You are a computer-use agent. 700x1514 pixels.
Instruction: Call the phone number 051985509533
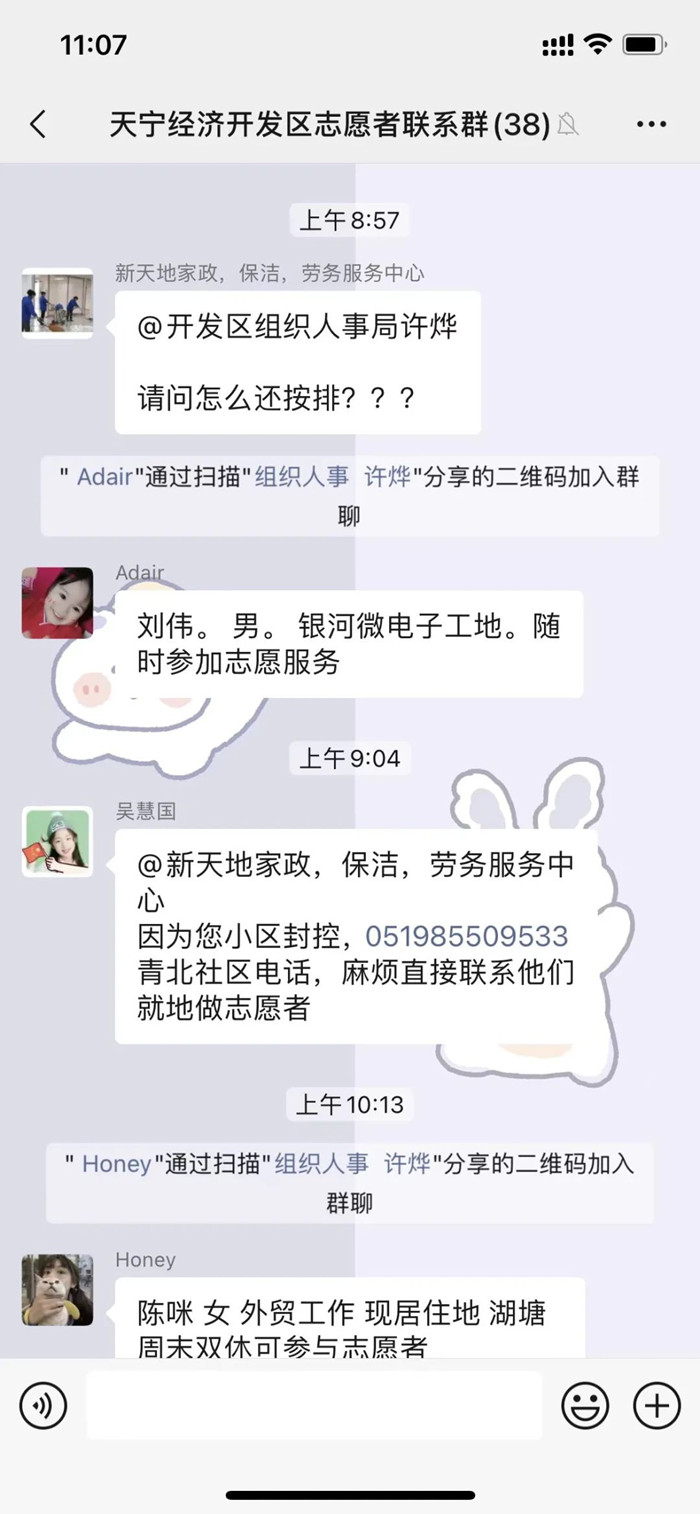coord(466,937)
